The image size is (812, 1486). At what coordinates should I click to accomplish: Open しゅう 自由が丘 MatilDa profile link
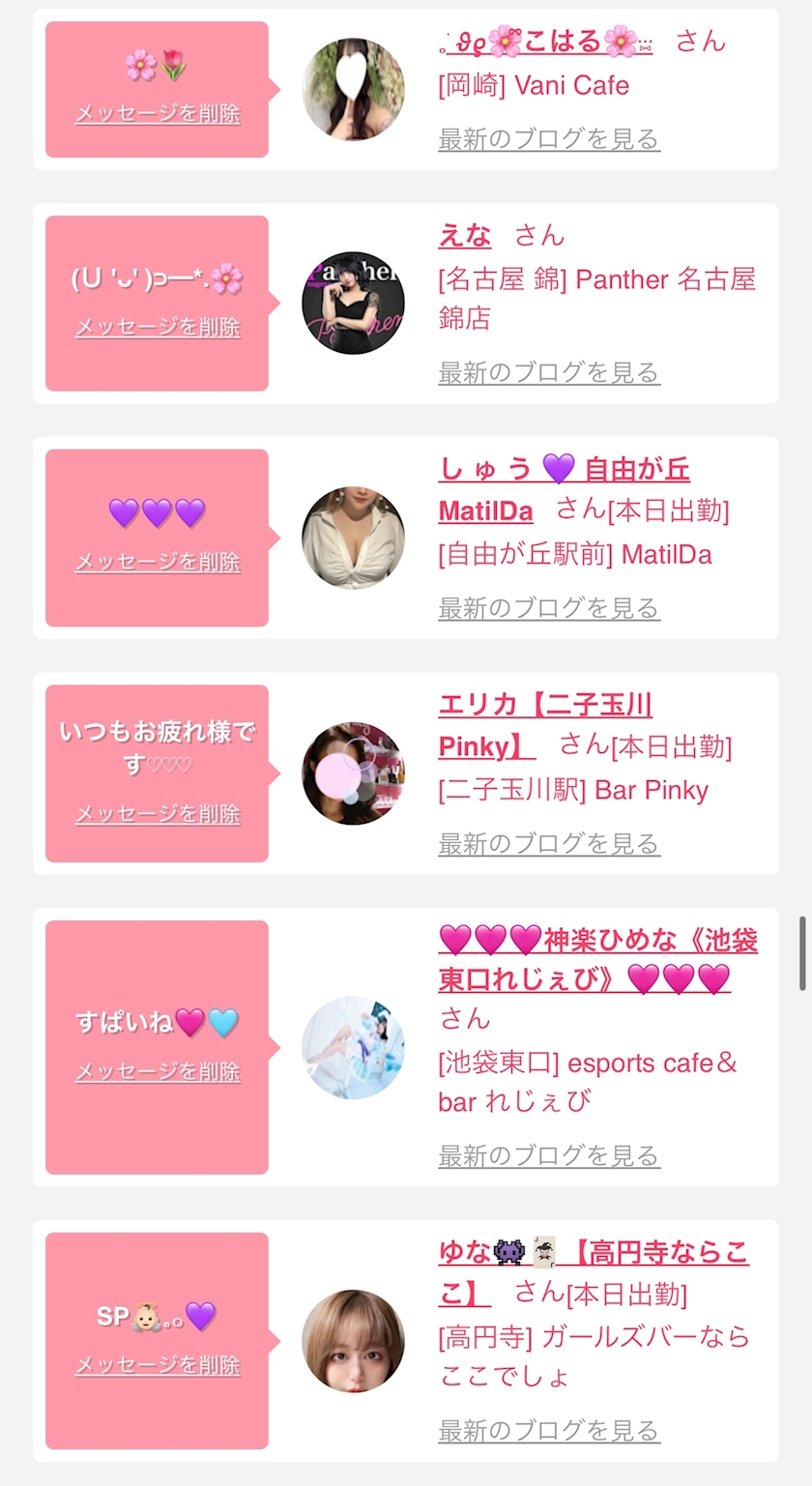[x=565, y=489]
